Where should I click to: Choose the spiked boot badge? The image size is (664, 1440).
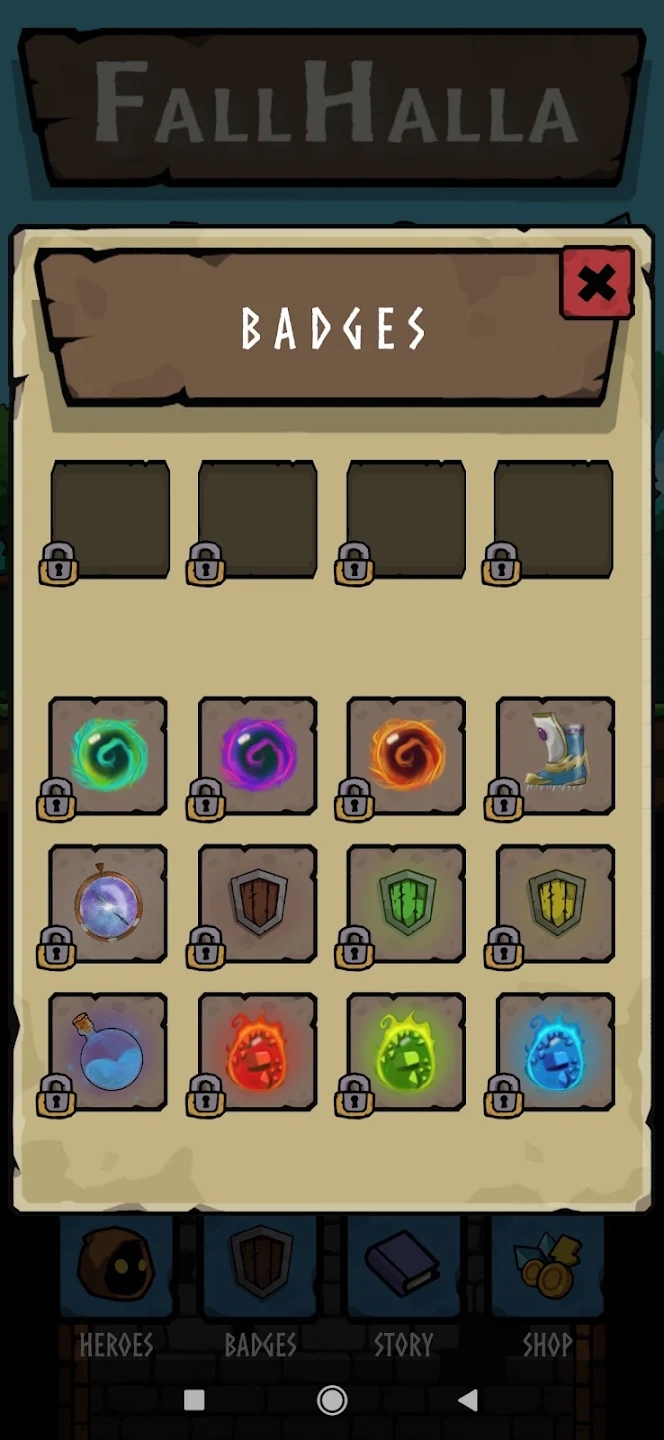tap(554, 754)
